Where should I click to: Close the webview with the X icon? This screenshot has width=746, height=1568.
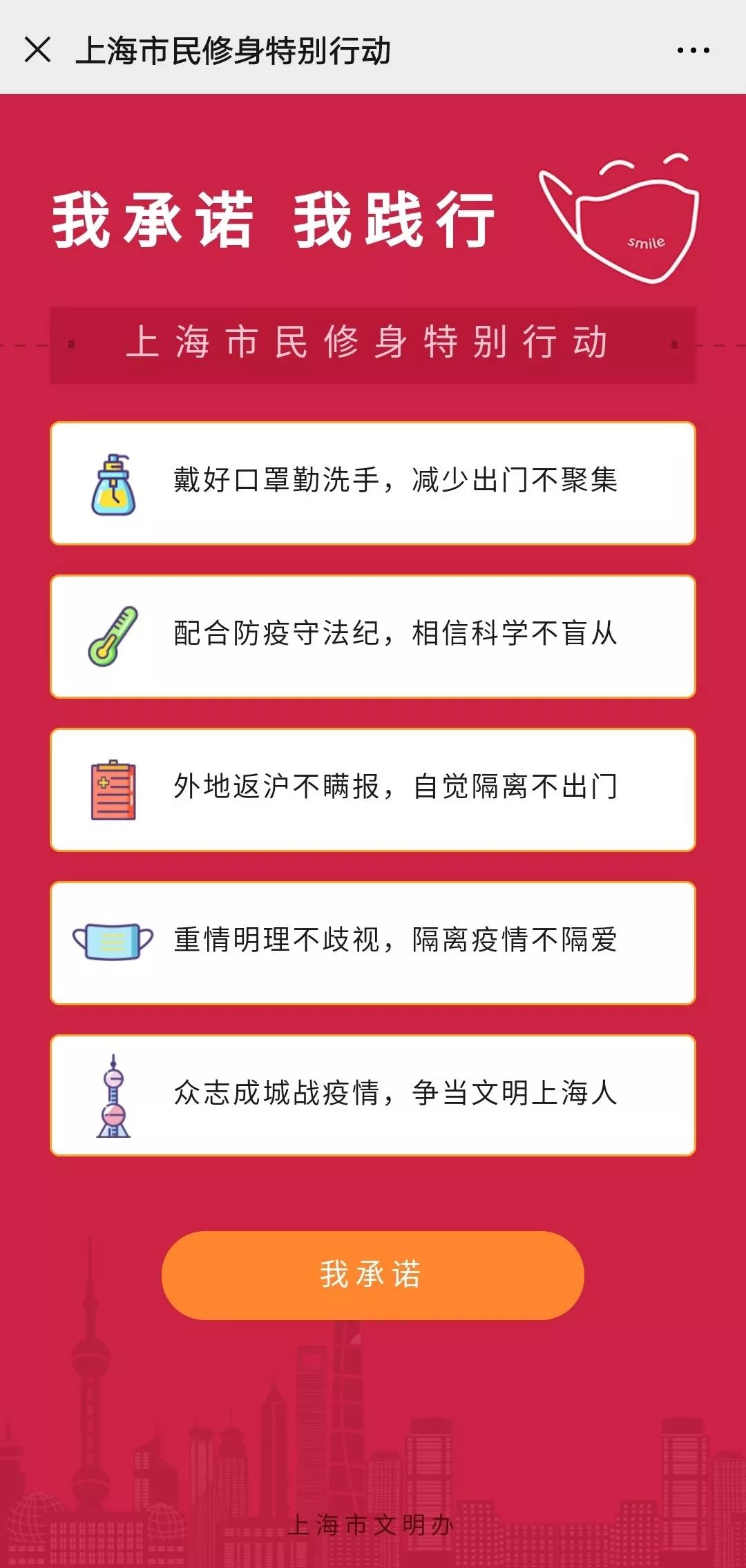[37, 50]
